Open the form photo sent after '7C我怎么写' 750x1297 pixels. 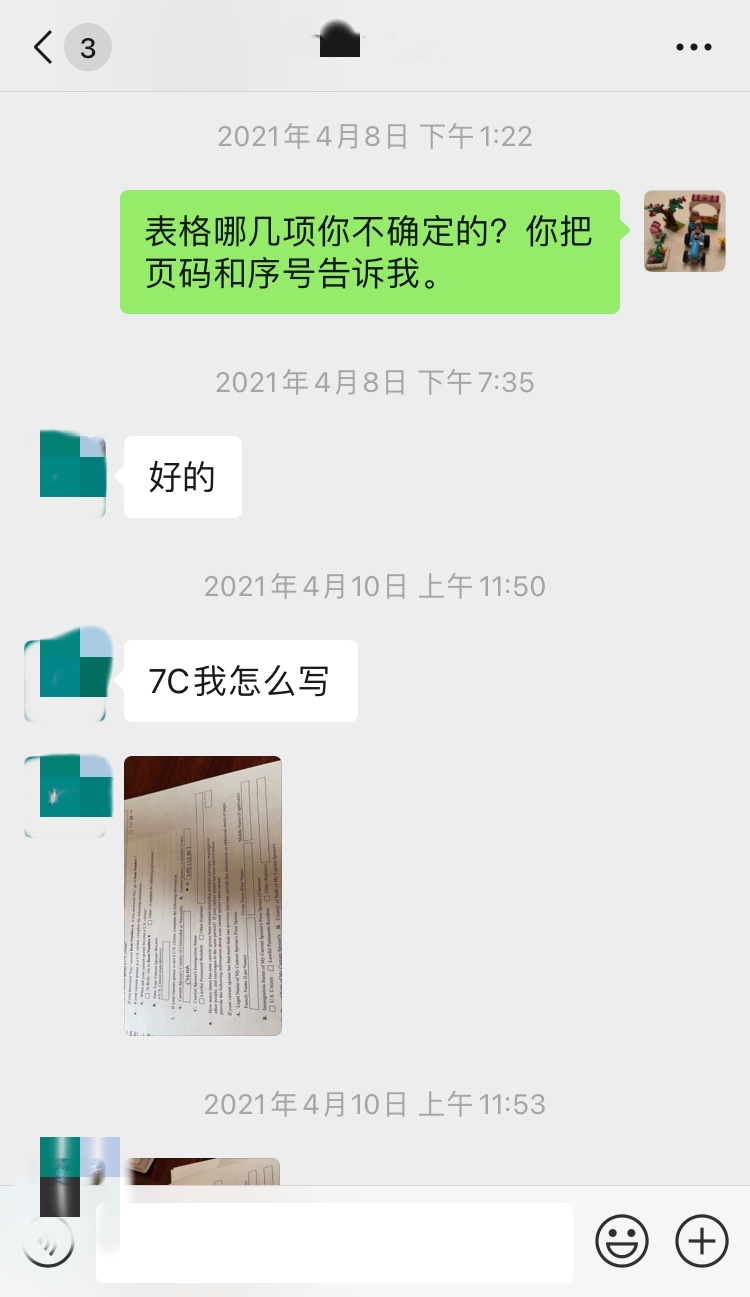203,895
